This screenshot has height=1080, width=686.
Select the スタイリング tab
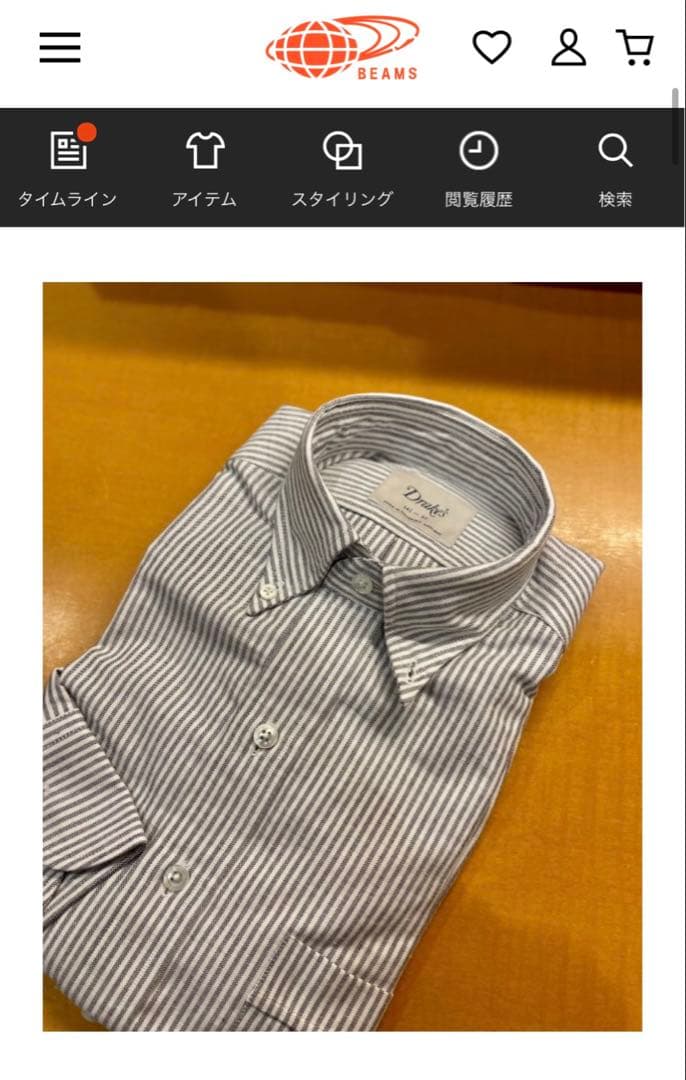point(342,168)
